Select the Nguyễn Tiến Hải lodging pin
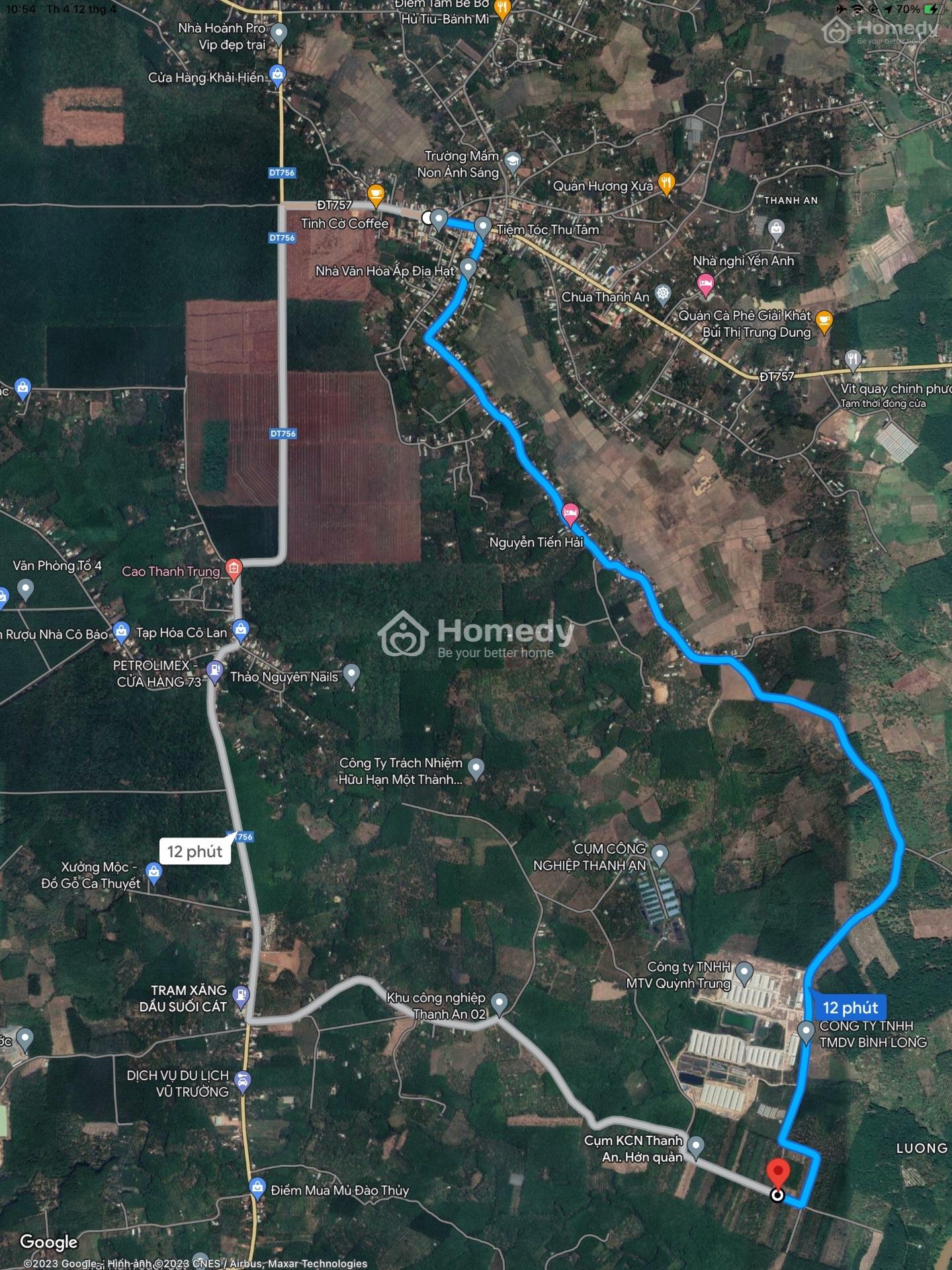The height and width of the screenshot is (1270, 952). 570,513
